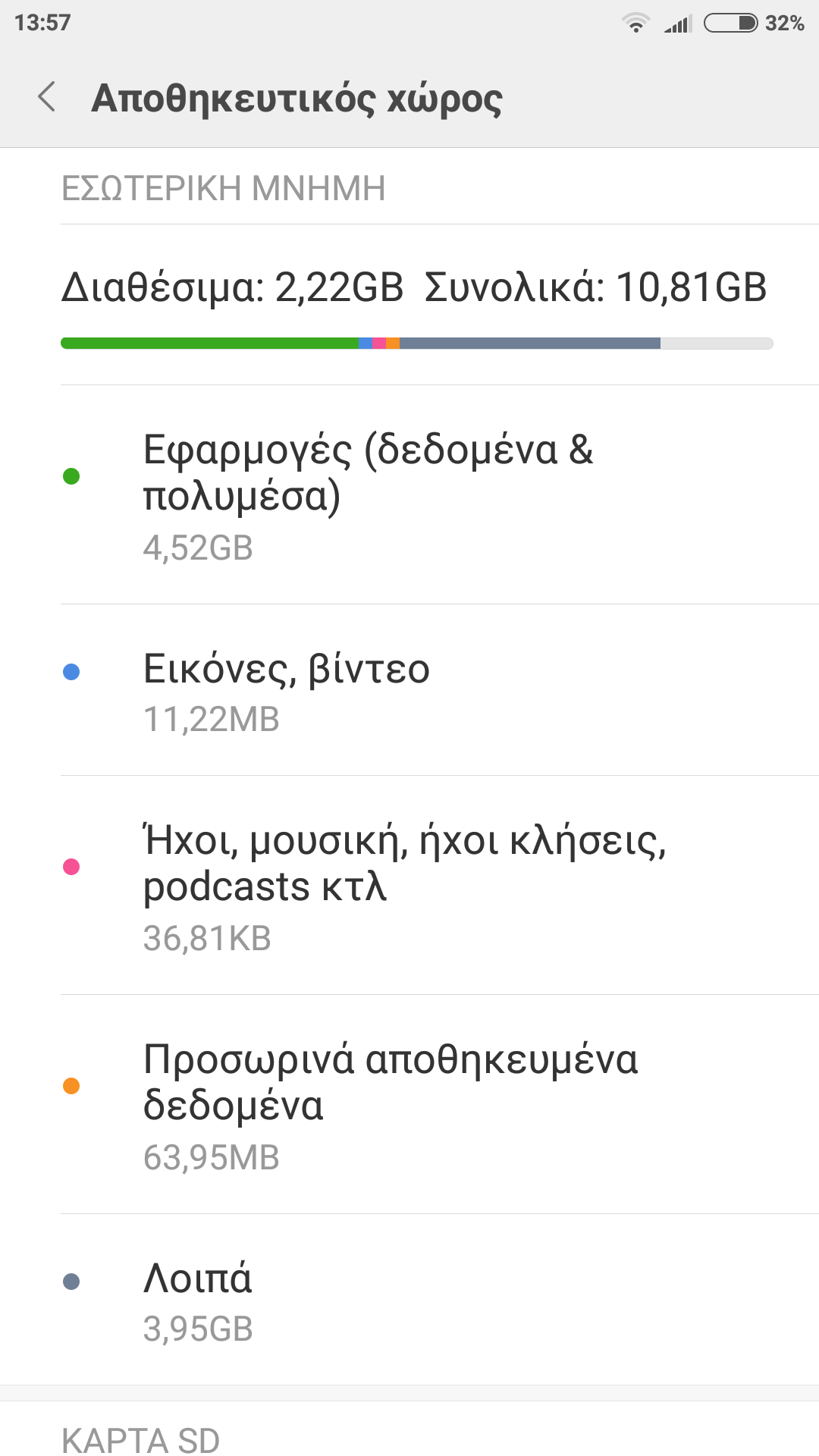Tap Προσωρινά αποθηκευμένα δεδομένα to clear cache
The width and height of the screenshot is (819, 1456).
coord(409,1104)
